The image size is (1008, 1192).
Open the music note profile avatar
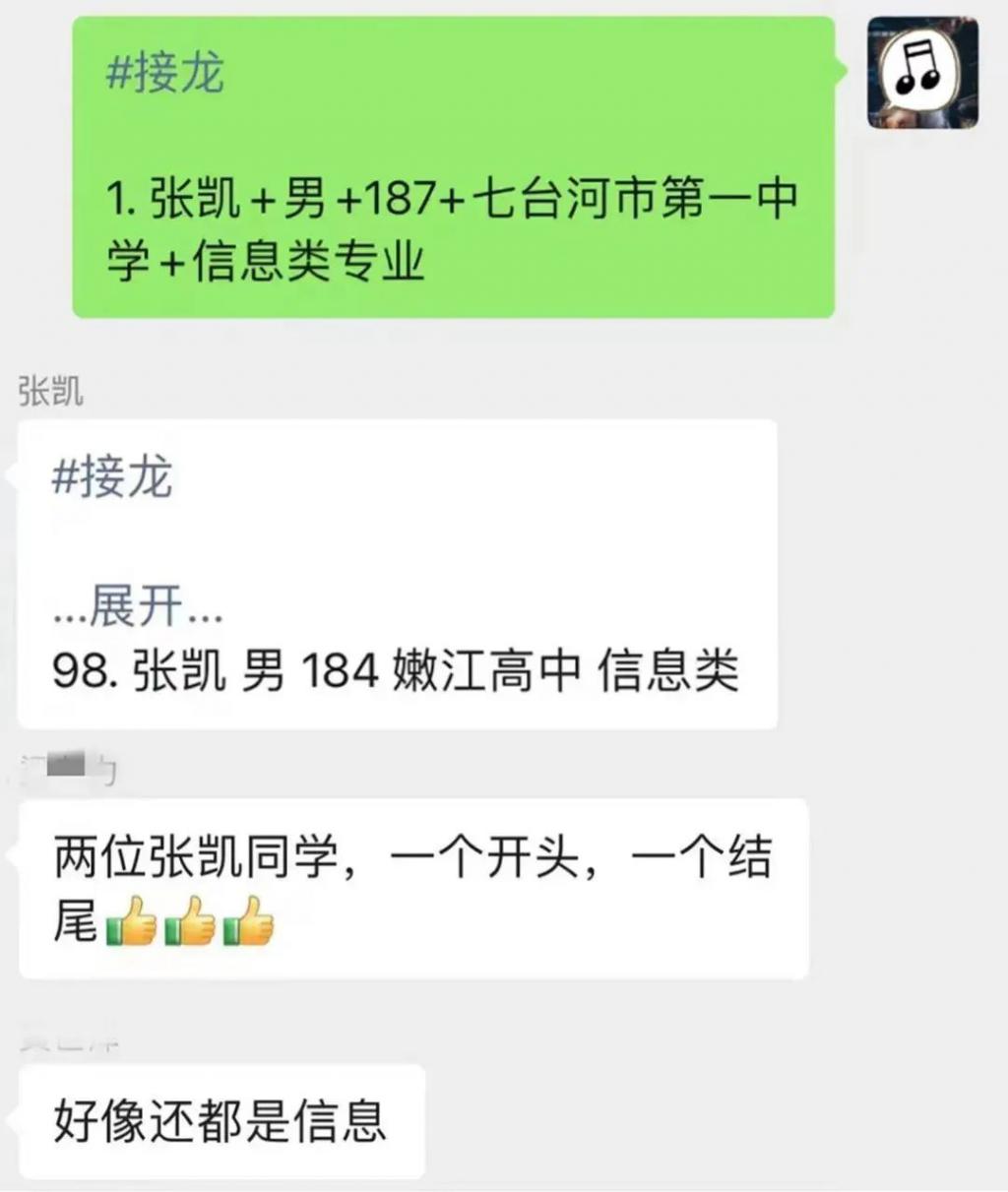(922, 73)
